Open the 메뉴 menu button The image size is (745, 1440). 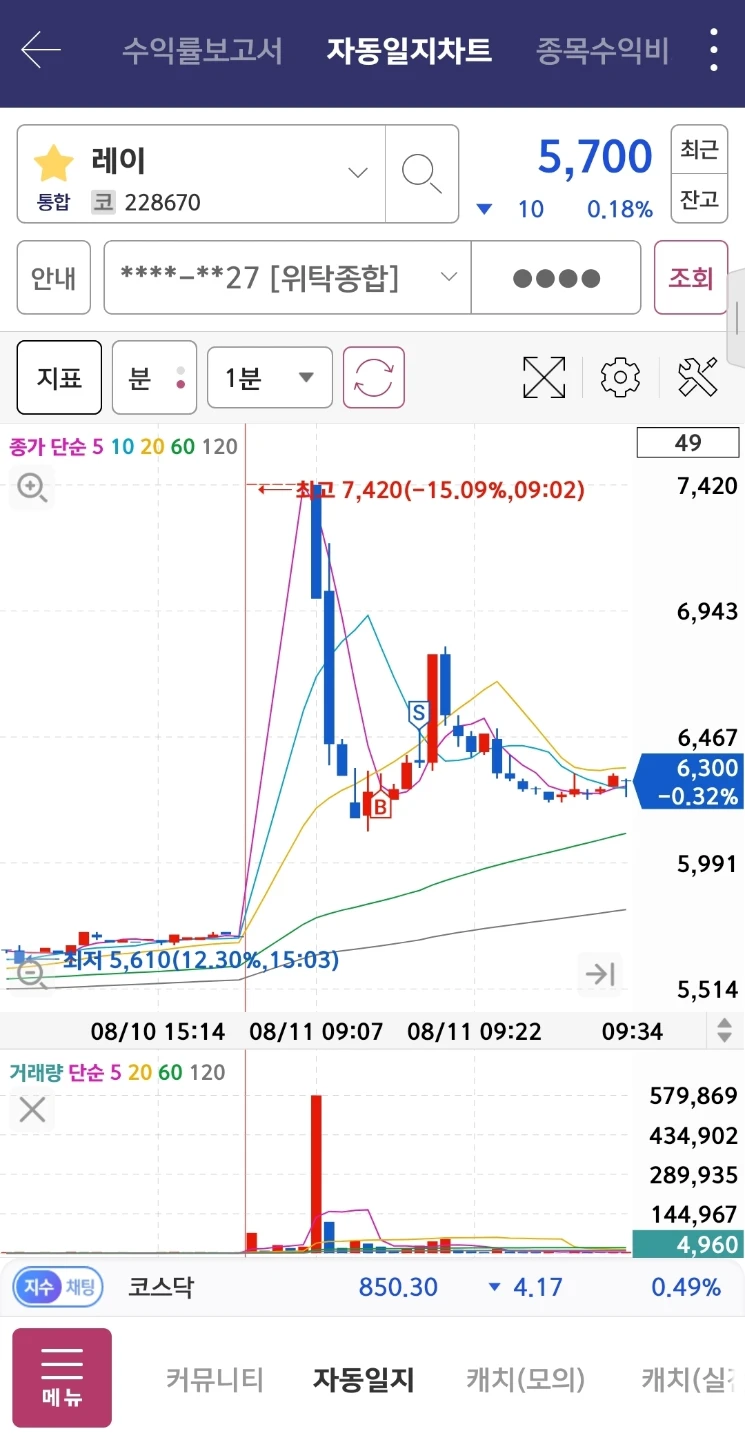tap(62, 1378)
